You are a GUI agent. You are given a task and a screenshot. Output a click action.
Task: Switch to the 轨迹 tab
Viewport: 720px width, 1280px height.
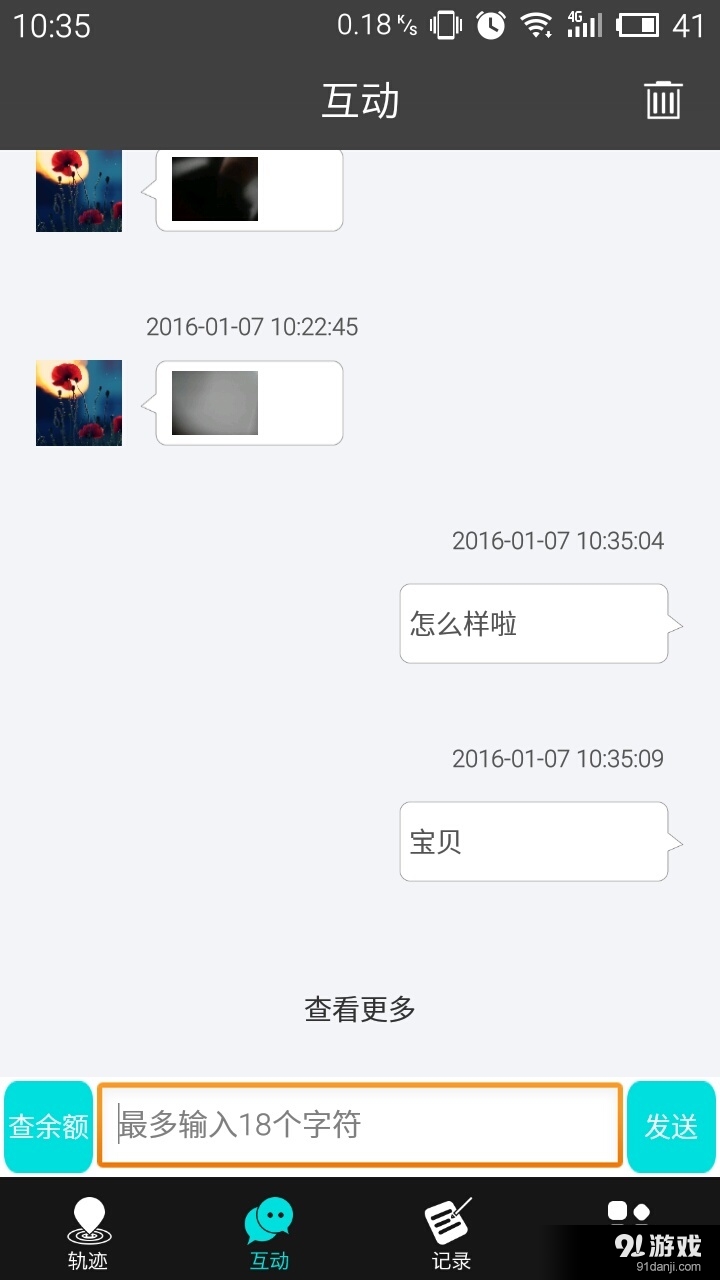coord(89,1232)
